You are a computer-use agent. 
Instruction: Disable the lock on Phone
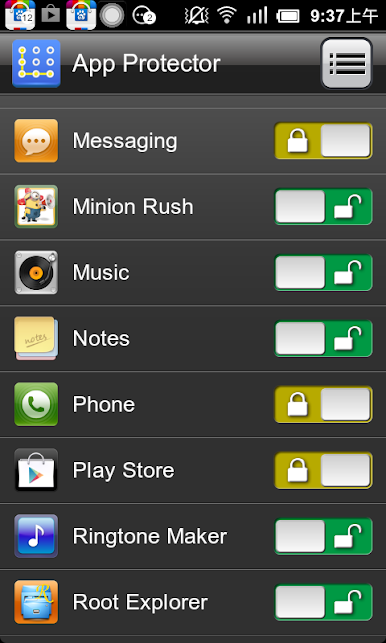323,404
